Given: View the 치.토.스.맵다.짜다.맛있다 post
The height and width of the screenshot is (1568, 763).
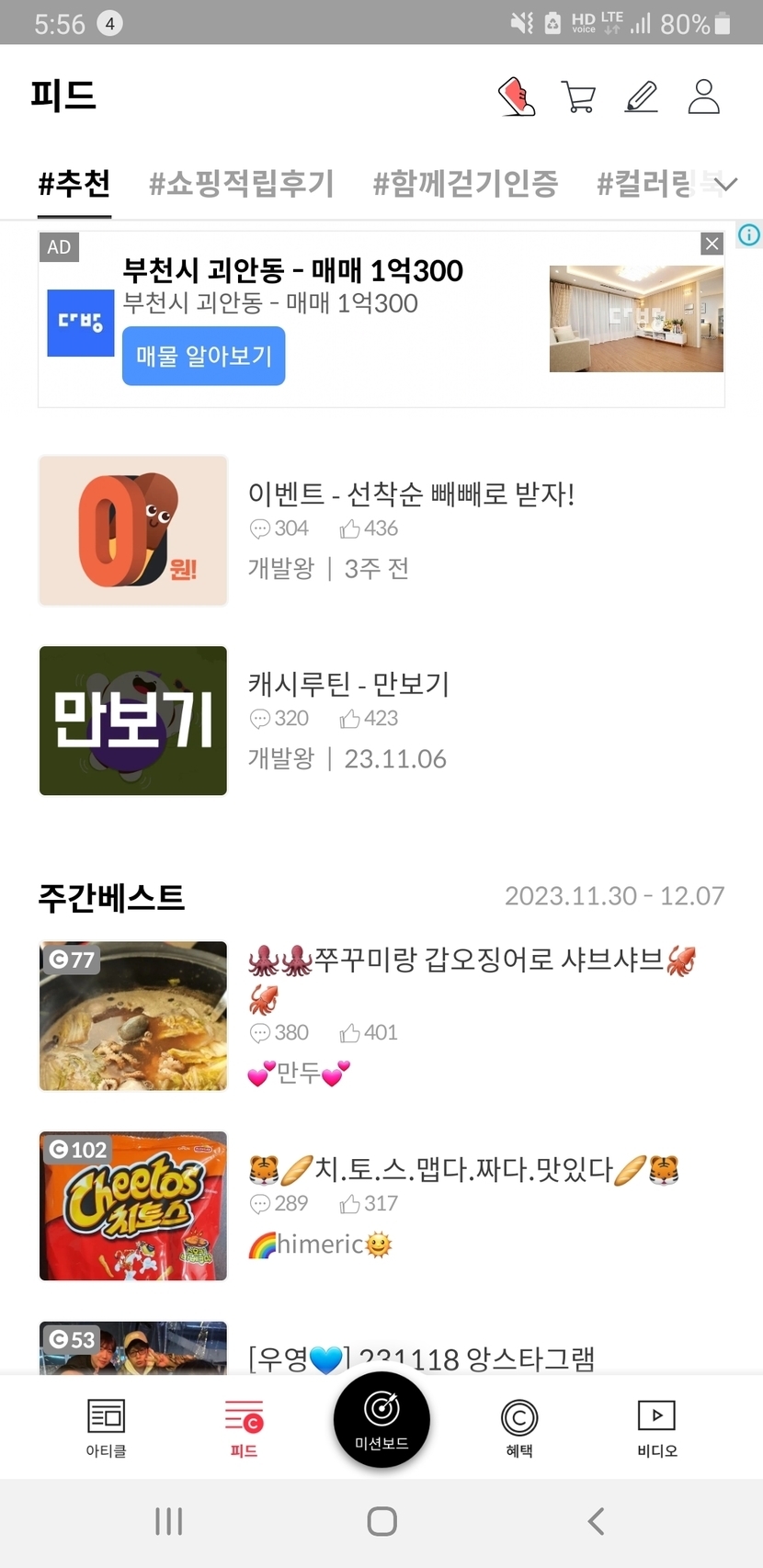Looking at the screenshot, I should pyautogui.click(x=463, y=1169).
